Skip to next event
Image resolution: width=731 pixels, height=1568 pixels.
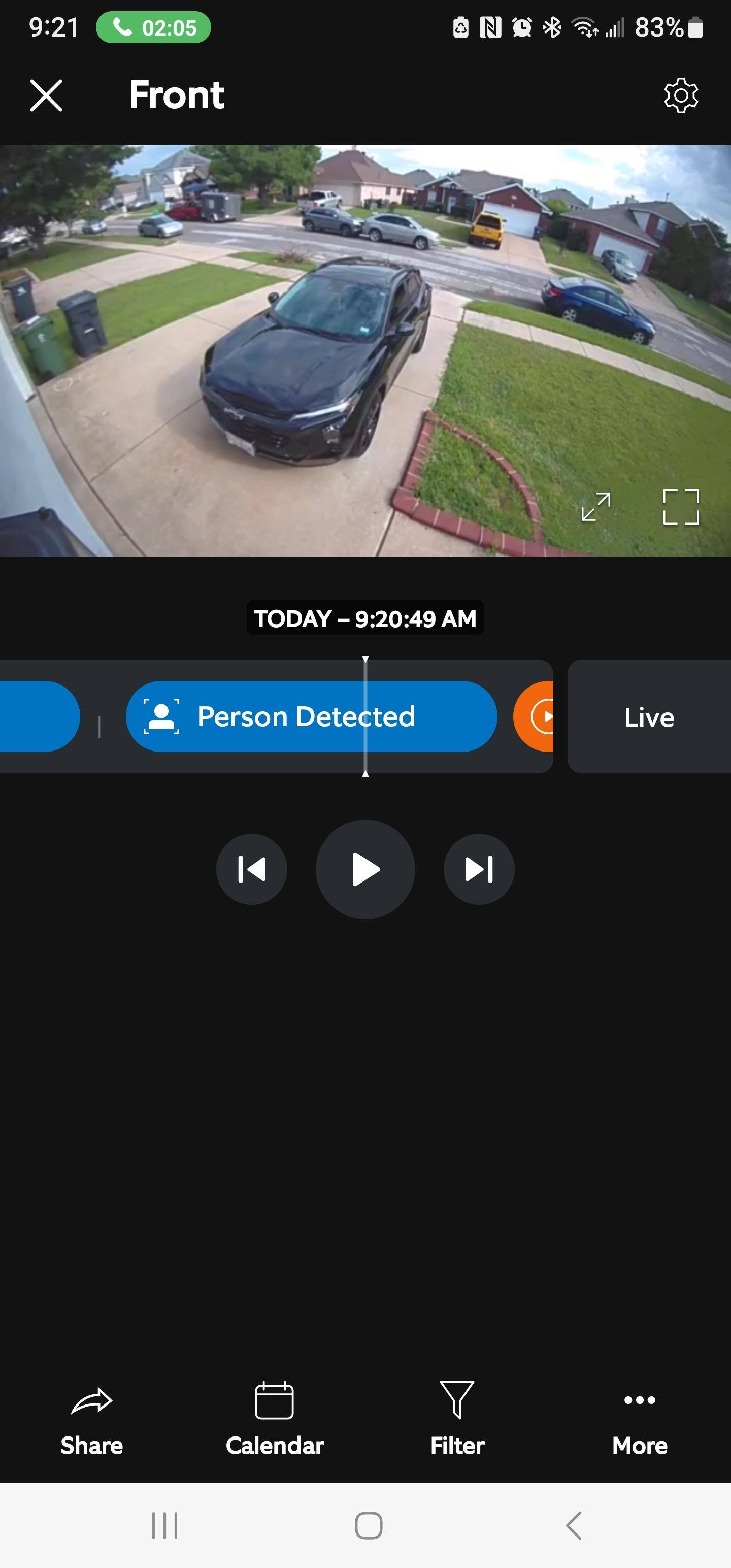[478, 869]
